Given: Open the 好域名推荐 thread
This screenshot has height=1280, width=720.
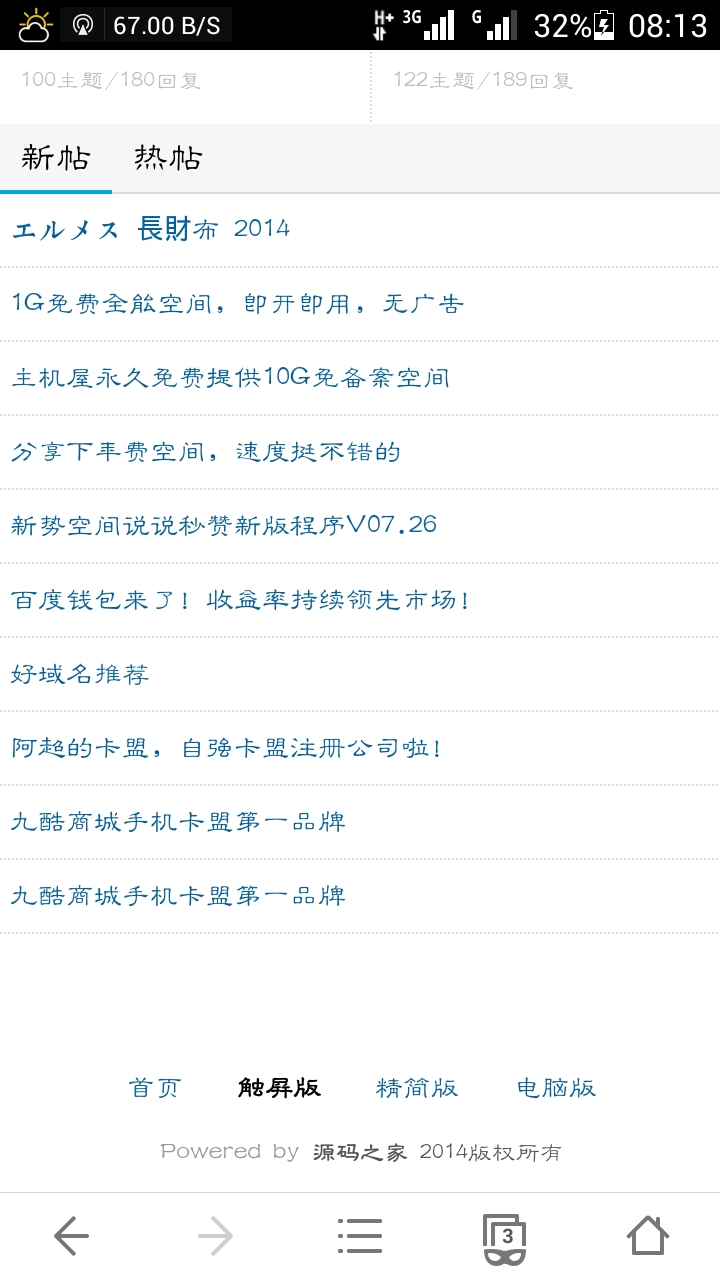Looking at the screenshot, I should pyautogui.click(x=80, y=674).
